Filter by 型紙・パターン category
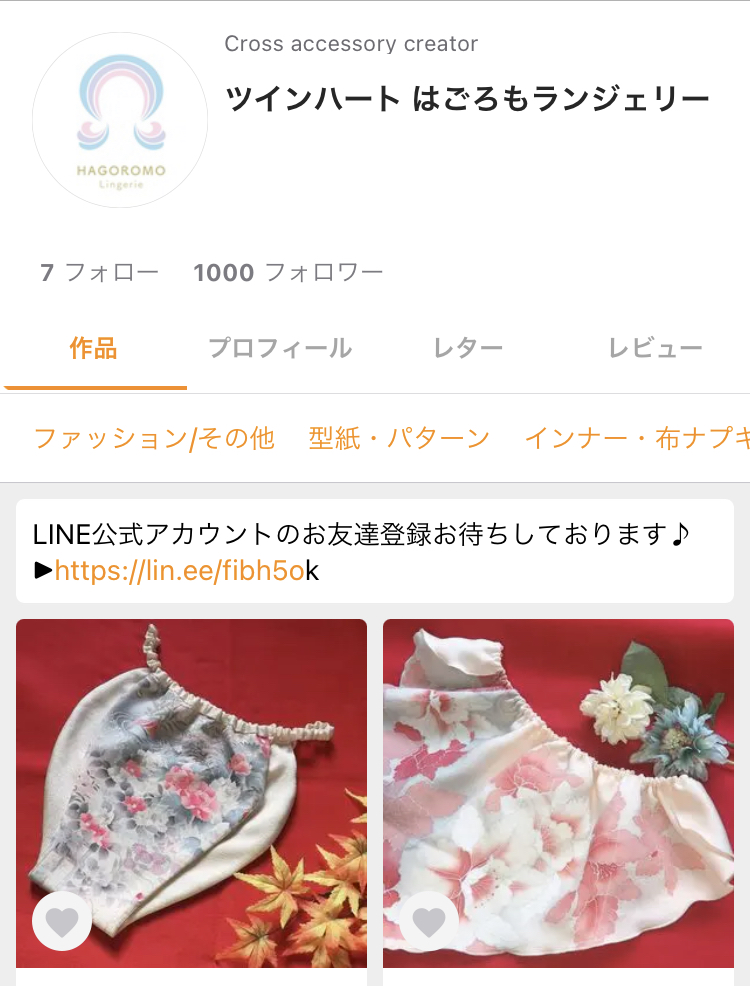The height and width of the screenshot is (986, 750). click(x=399, y=438)
